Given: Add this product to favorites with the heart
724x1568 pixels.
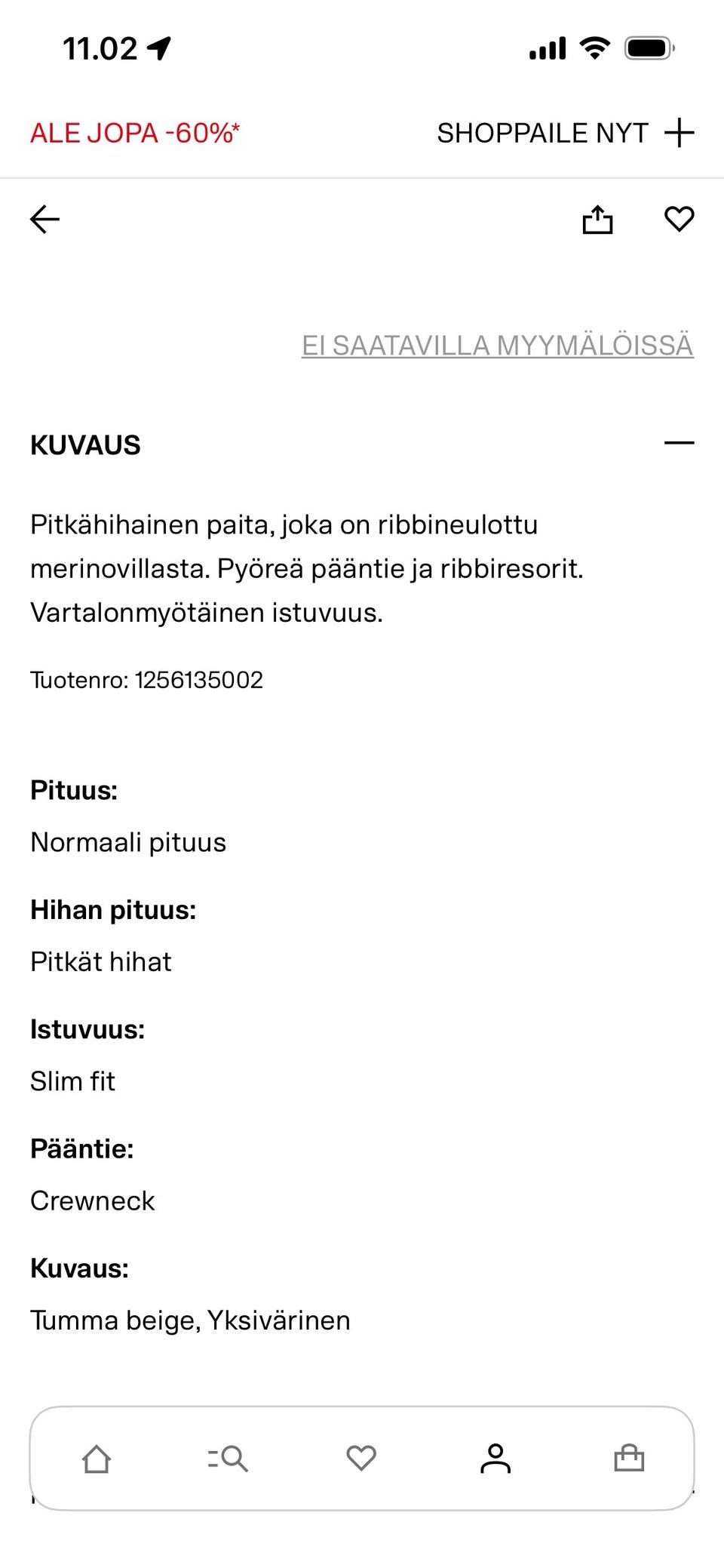Looking at the screenshot, I should pos(679,220).
